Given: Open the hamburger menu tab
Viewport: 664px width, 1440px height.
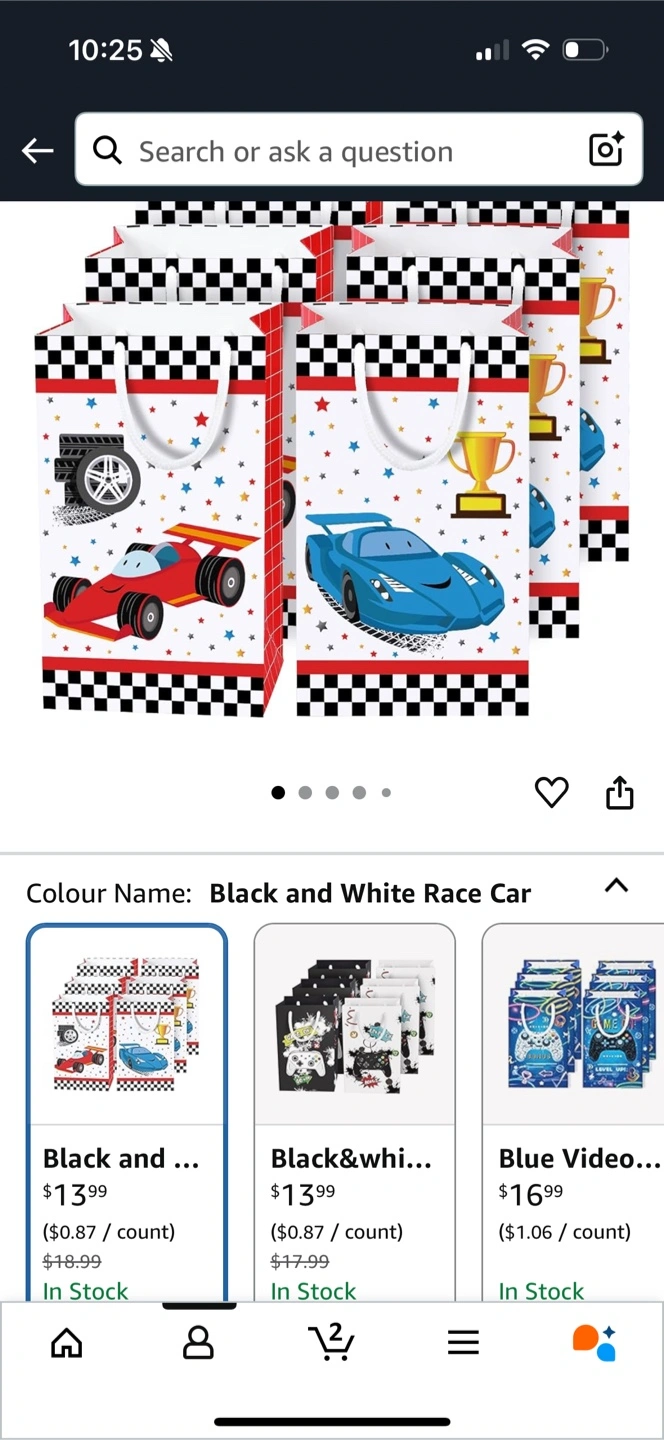Looking at the screenshot, I should pos(463,1343).
